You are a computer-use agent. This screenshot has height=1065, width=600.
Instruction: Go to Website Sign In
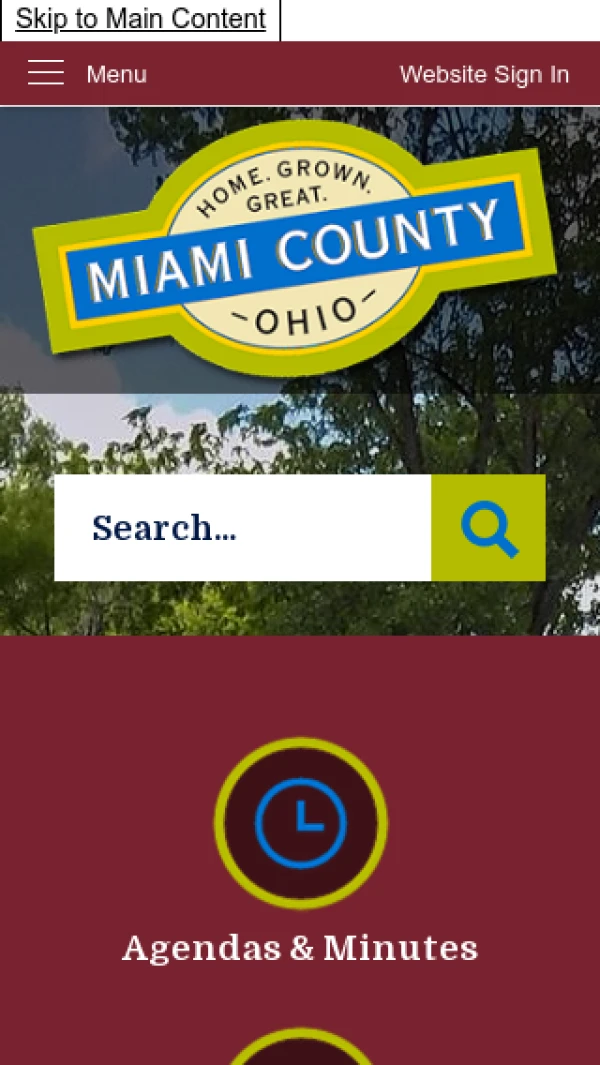484,74
